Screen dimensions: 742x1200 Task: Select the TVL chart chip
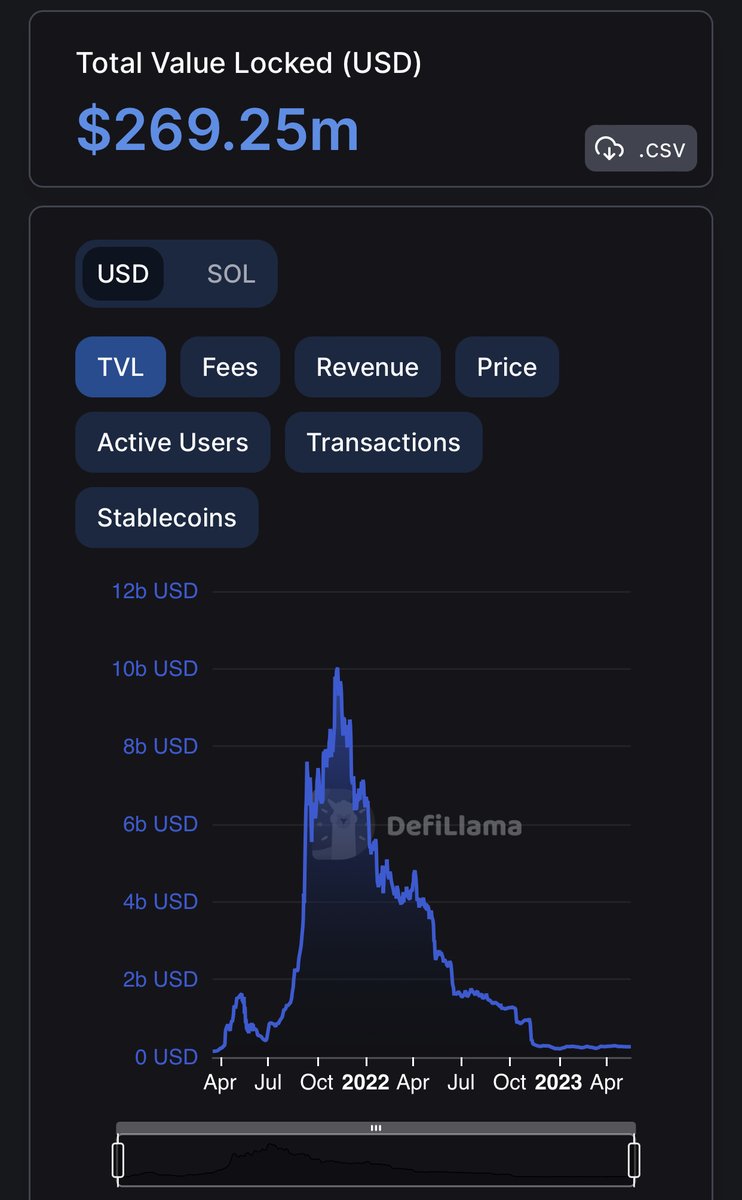coord(121,367)
